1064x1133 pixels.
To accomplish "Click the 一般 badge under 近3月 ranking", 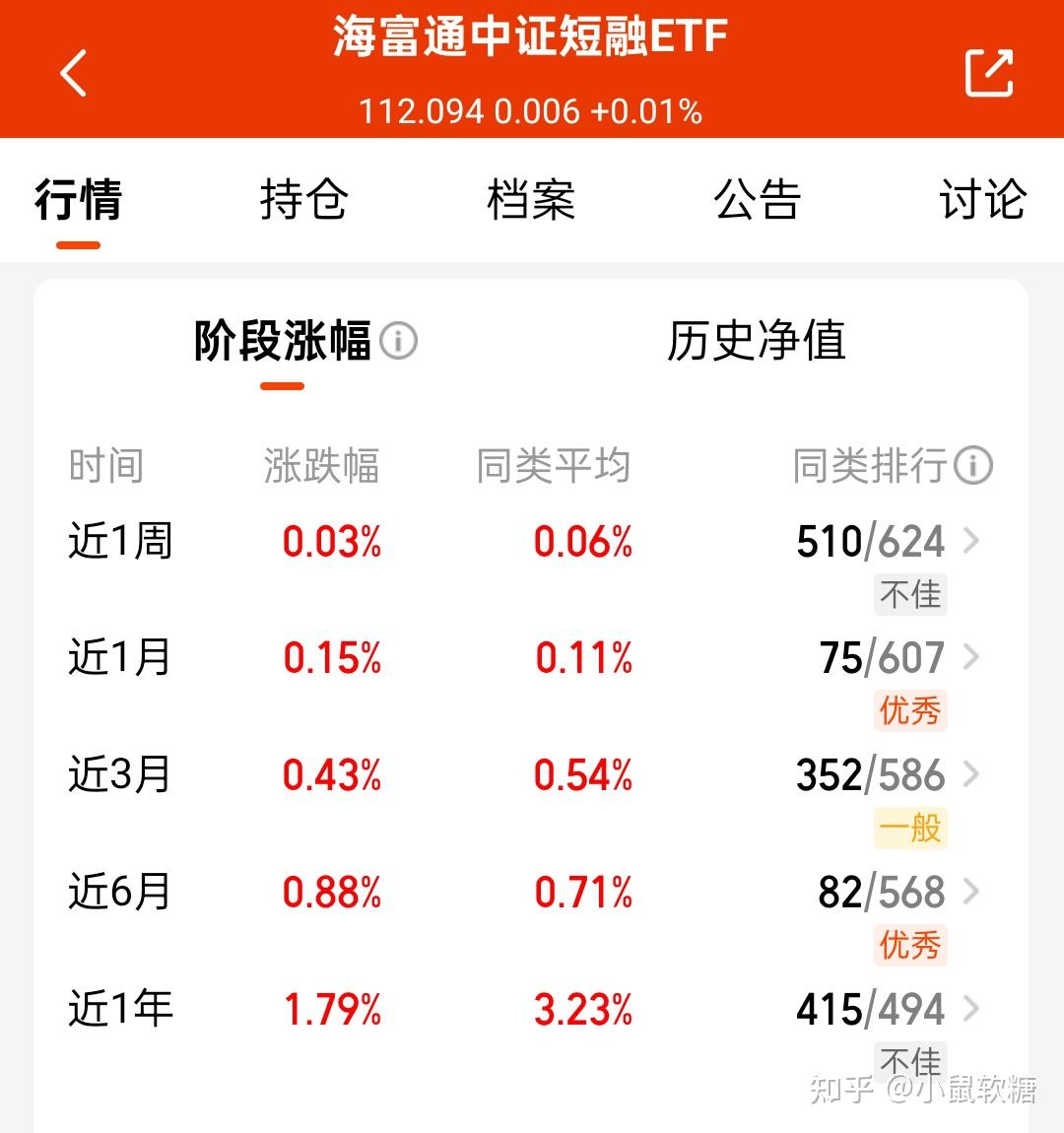I will [909, 828].
